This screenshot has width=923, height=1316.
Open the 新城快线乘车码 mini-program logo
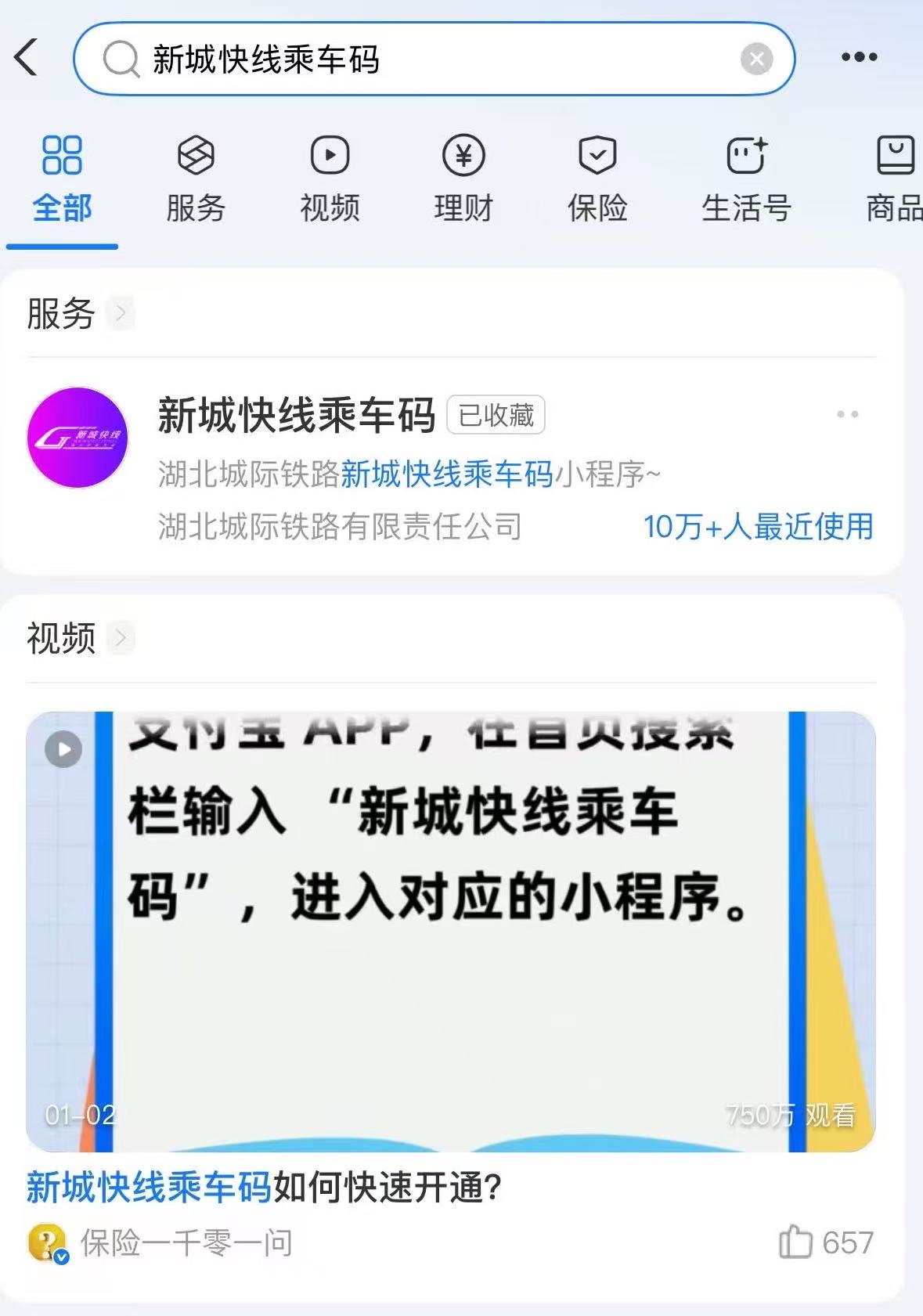(x=77, y=439)
